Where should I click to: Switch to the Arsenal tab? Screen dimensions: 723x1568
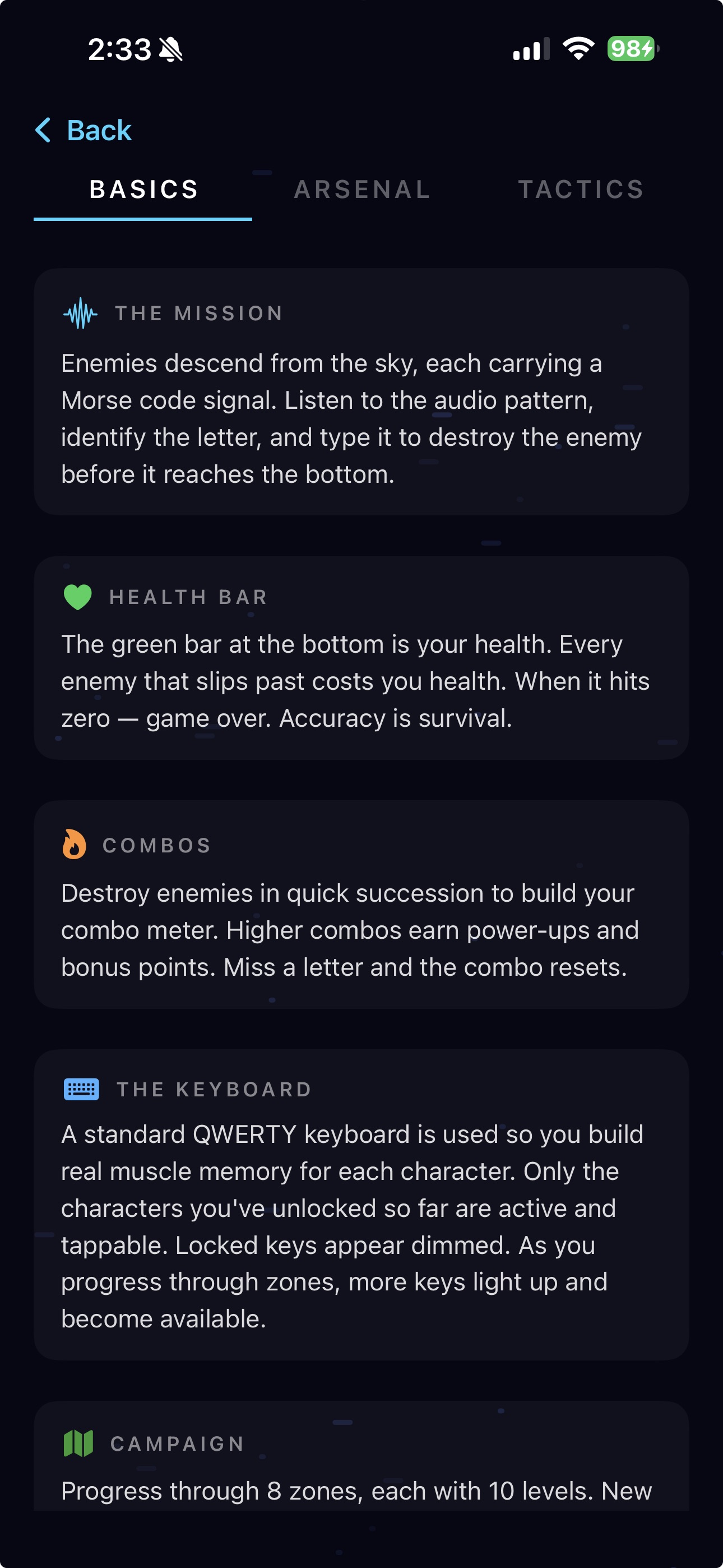coord(362,190)
